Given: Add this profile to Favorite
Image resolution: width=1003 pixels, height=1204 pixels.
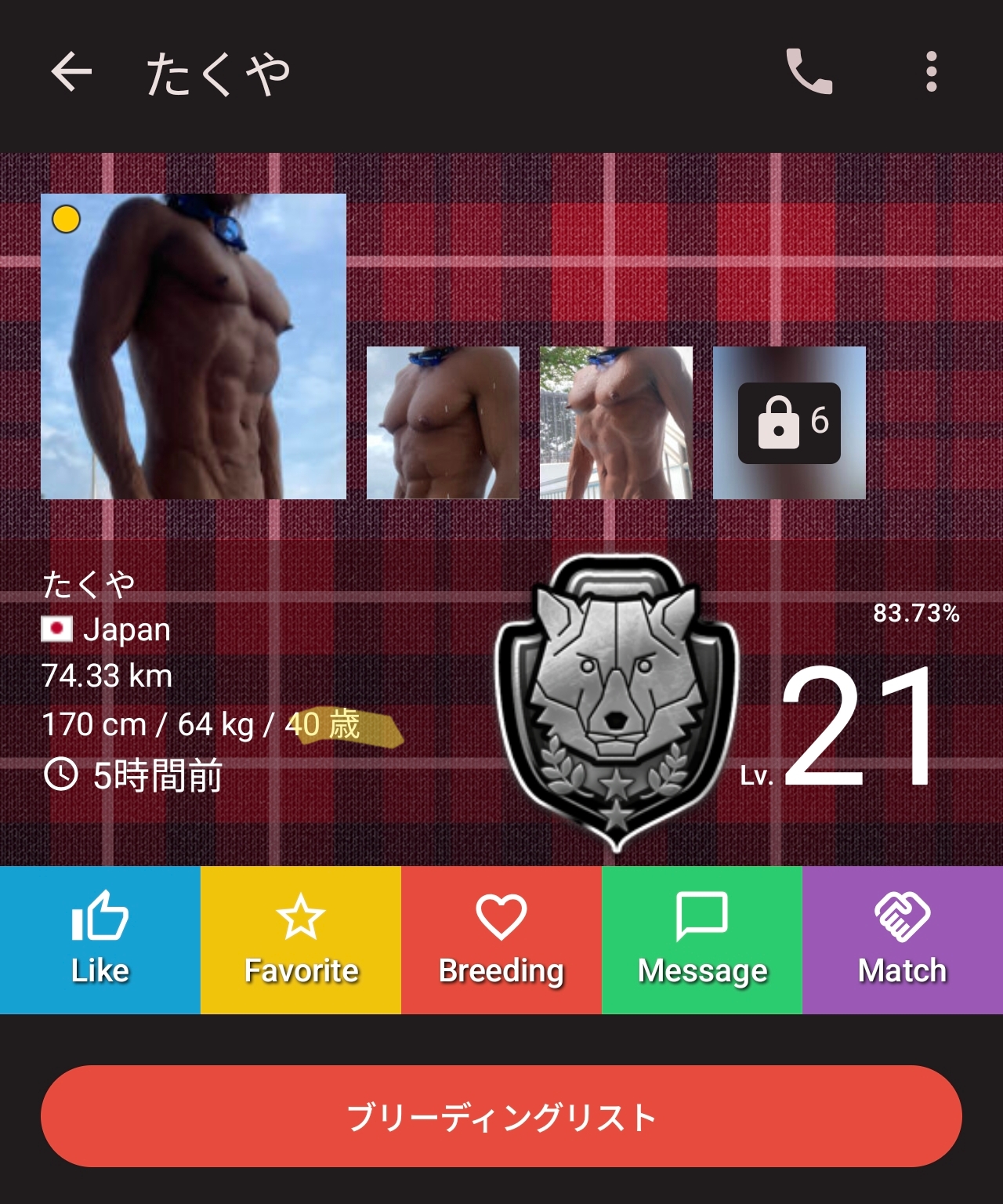Looking at the screenshot, I should [301, 939].
